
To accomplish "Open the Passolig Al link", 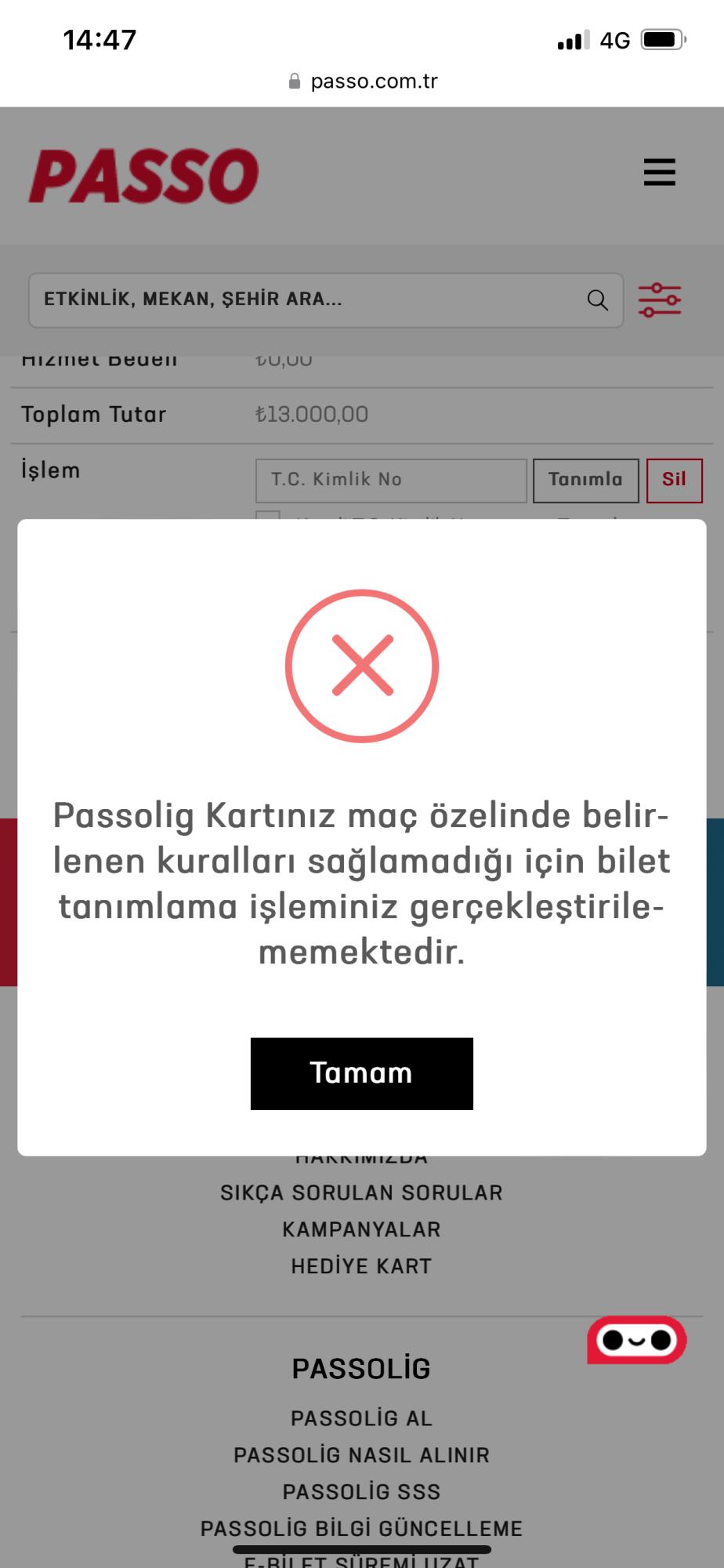I will [361, 1418].
